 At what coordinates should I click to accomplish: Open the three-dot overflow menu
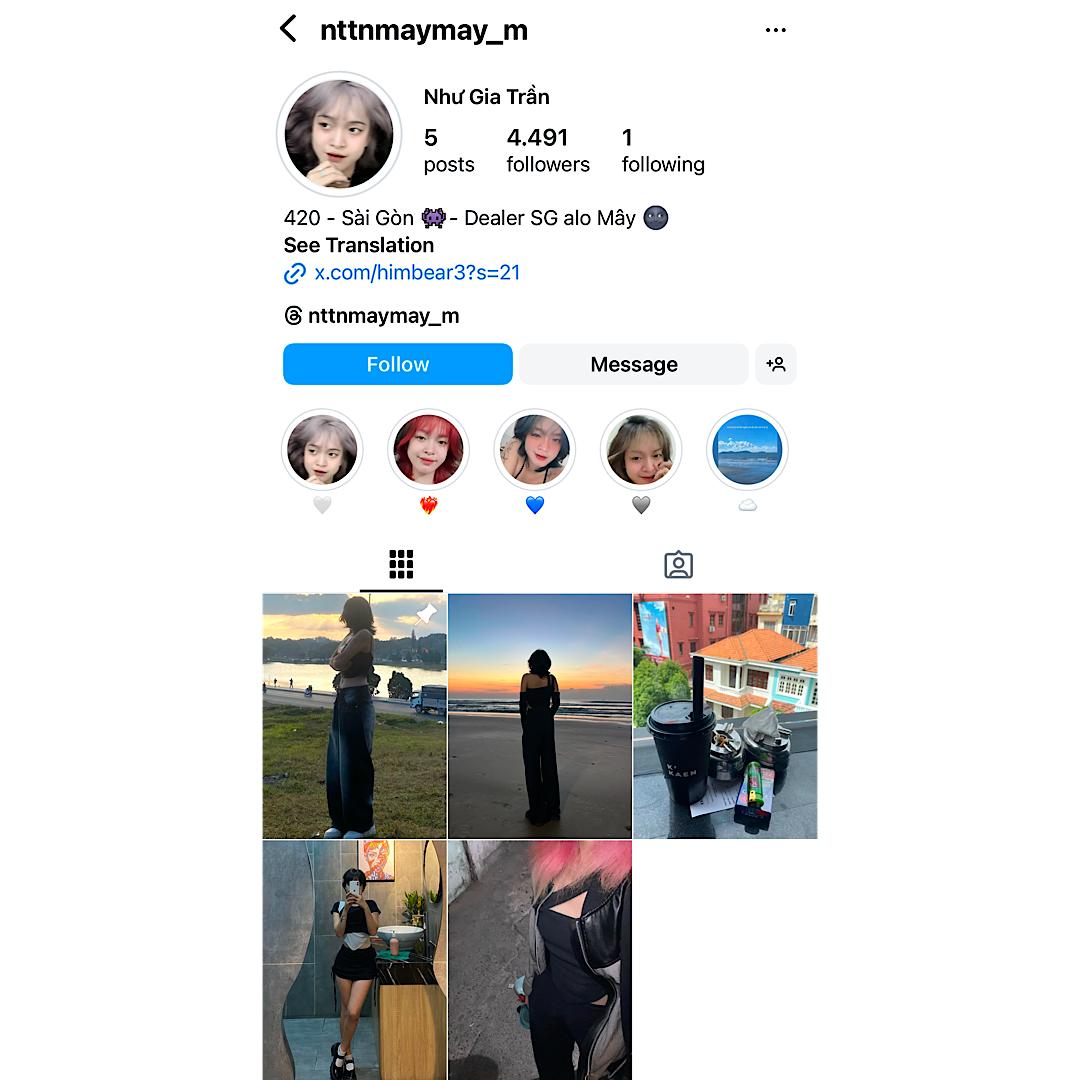click(776, 30)
